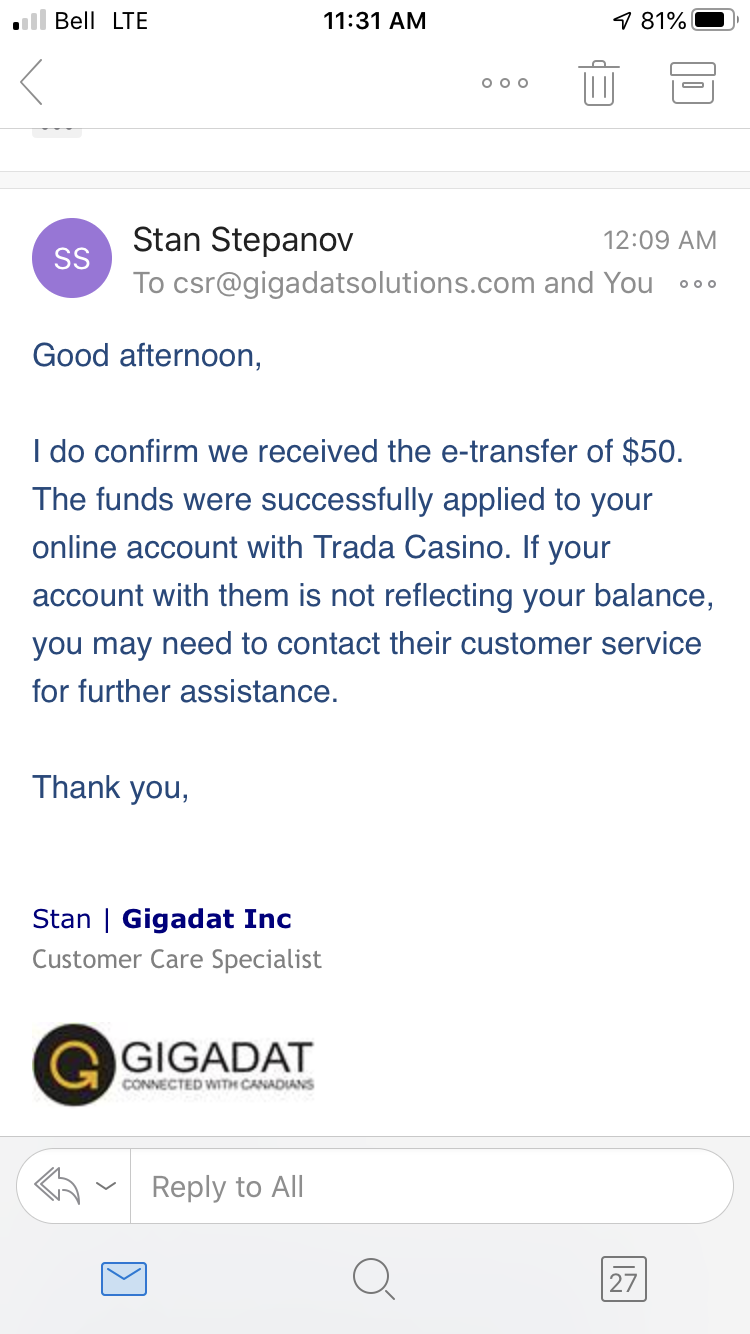Switch to the Mail tab
This screenshot has width=750, height=1334.
[124, 1278]
